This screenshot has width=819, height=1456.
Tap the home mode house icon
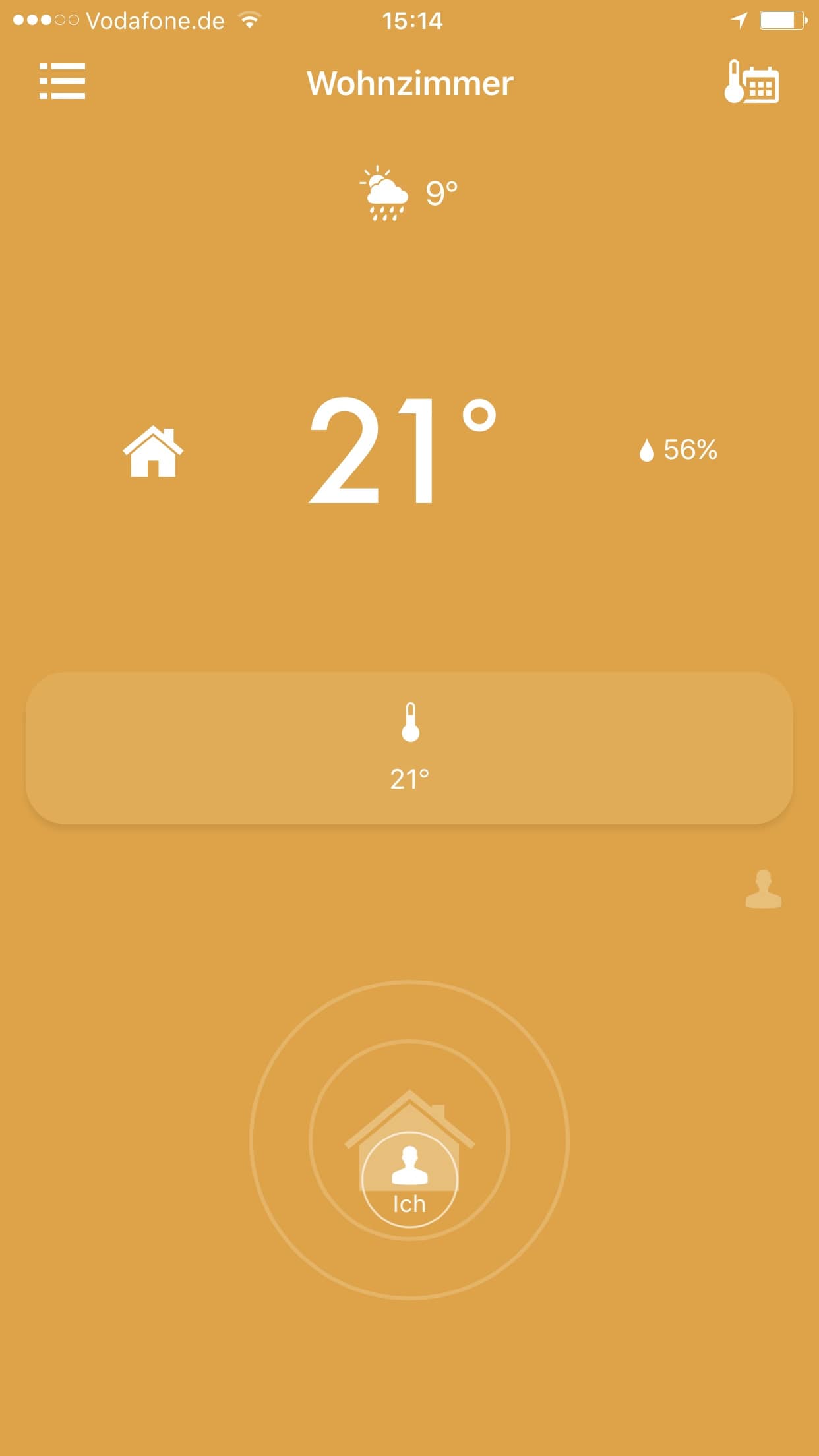coord(153,452)
